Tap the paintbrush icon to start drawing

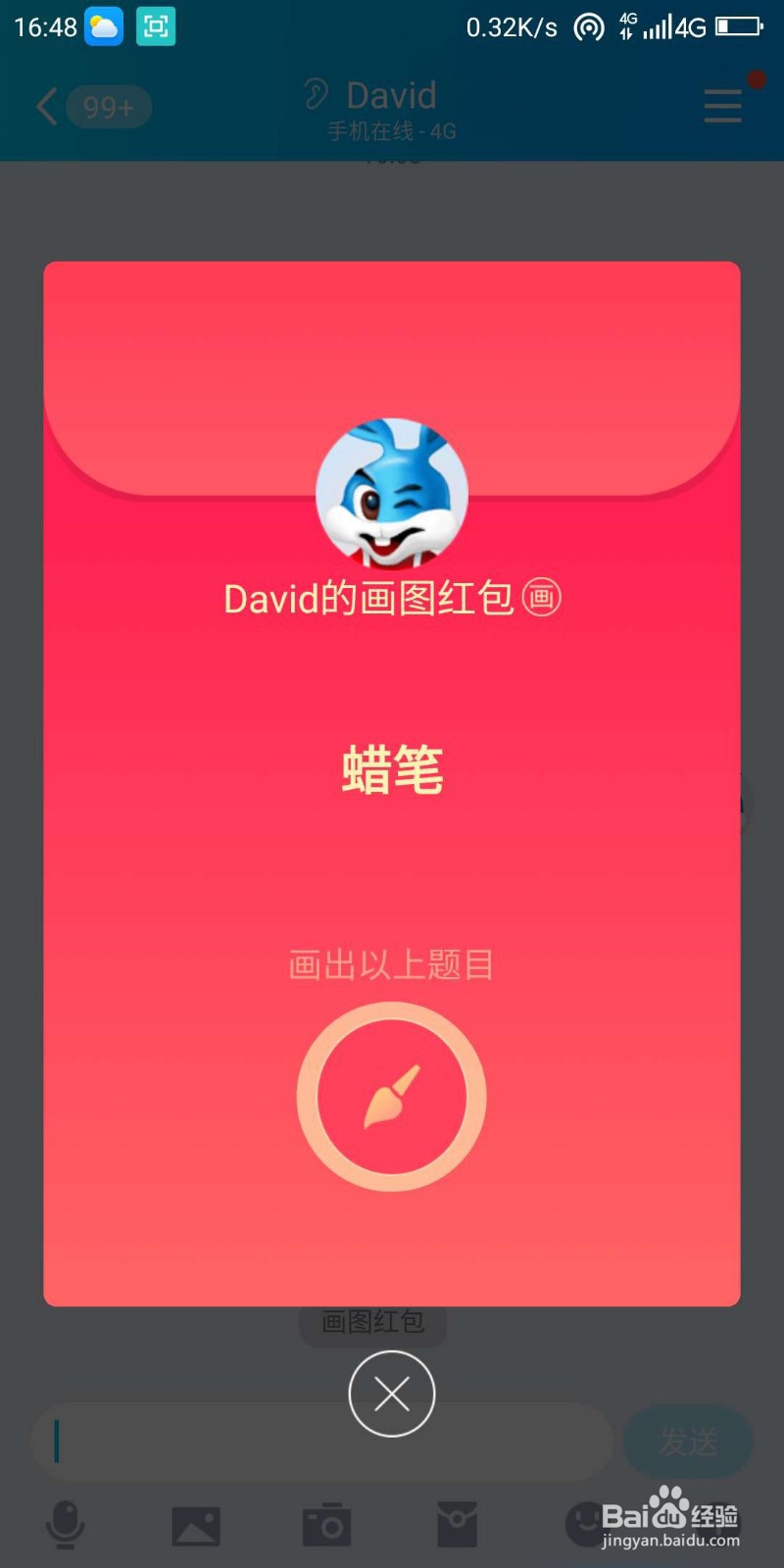pos(391,1097)
